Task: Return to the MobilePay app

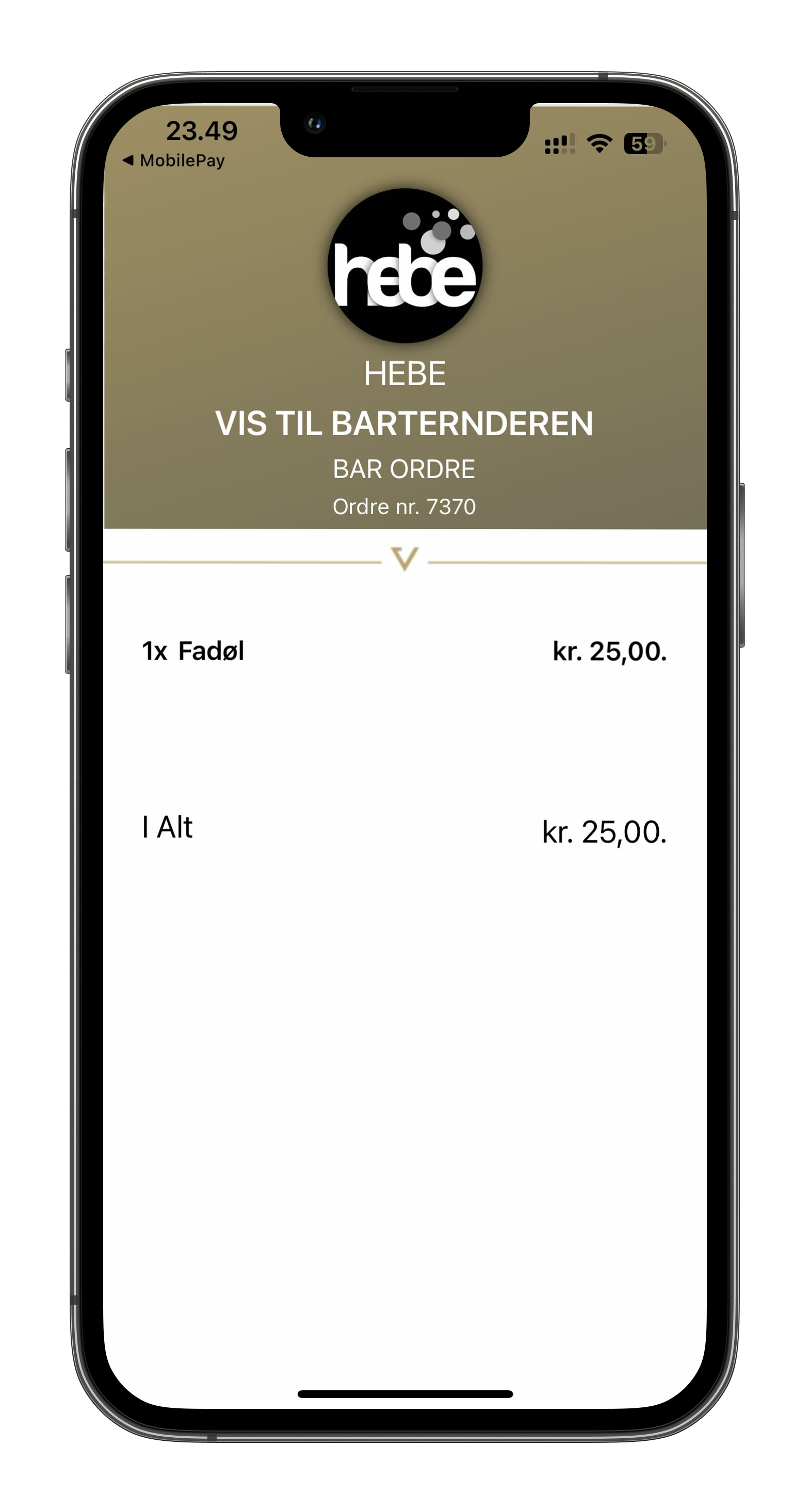Action: [x=174, y=160]
